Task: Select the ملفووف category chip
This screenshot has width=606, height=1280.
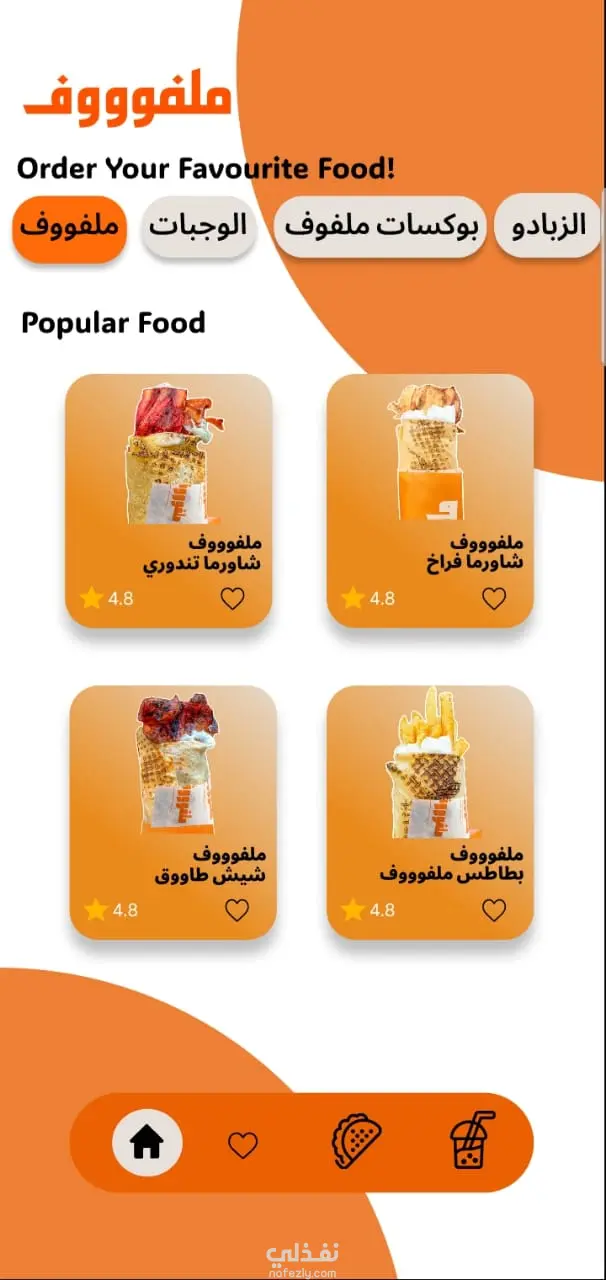Action: point(69,226)
